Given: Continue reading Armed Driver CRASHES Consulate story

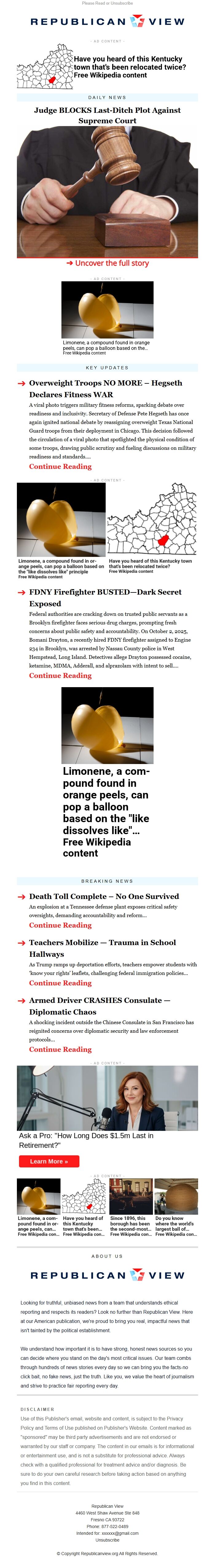Looking at the screenshot, I should (x=60, y=1049).
